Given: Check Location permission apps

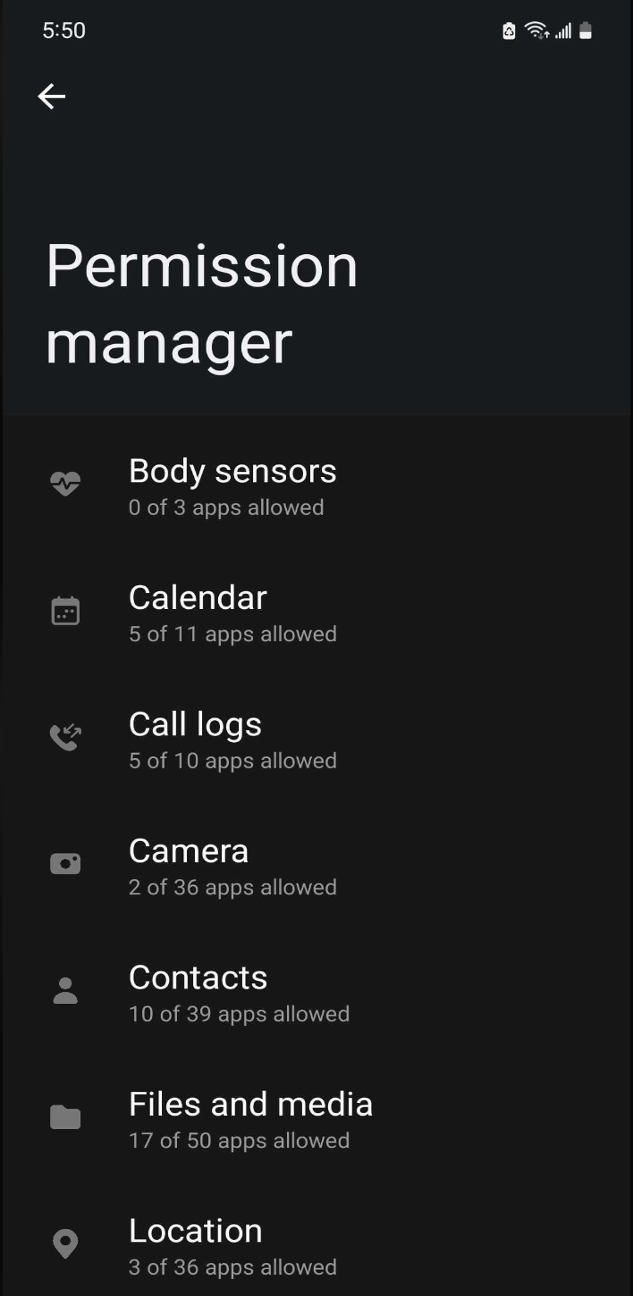Looking at the screenshot, I should click(232, 1246).
